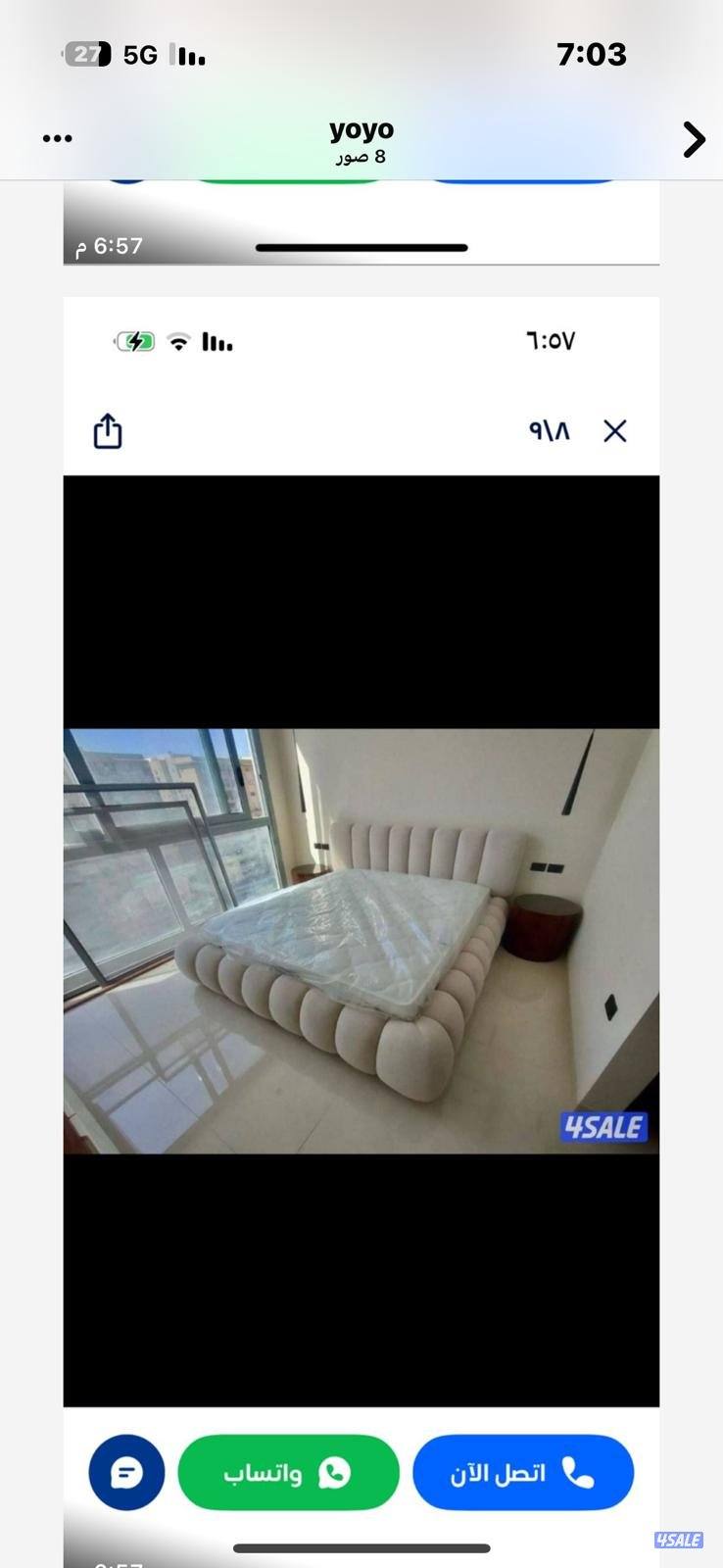Close the listing with the X button
Image resolution: width=723 pixels, height=1568 pixels.
point(615,430)
